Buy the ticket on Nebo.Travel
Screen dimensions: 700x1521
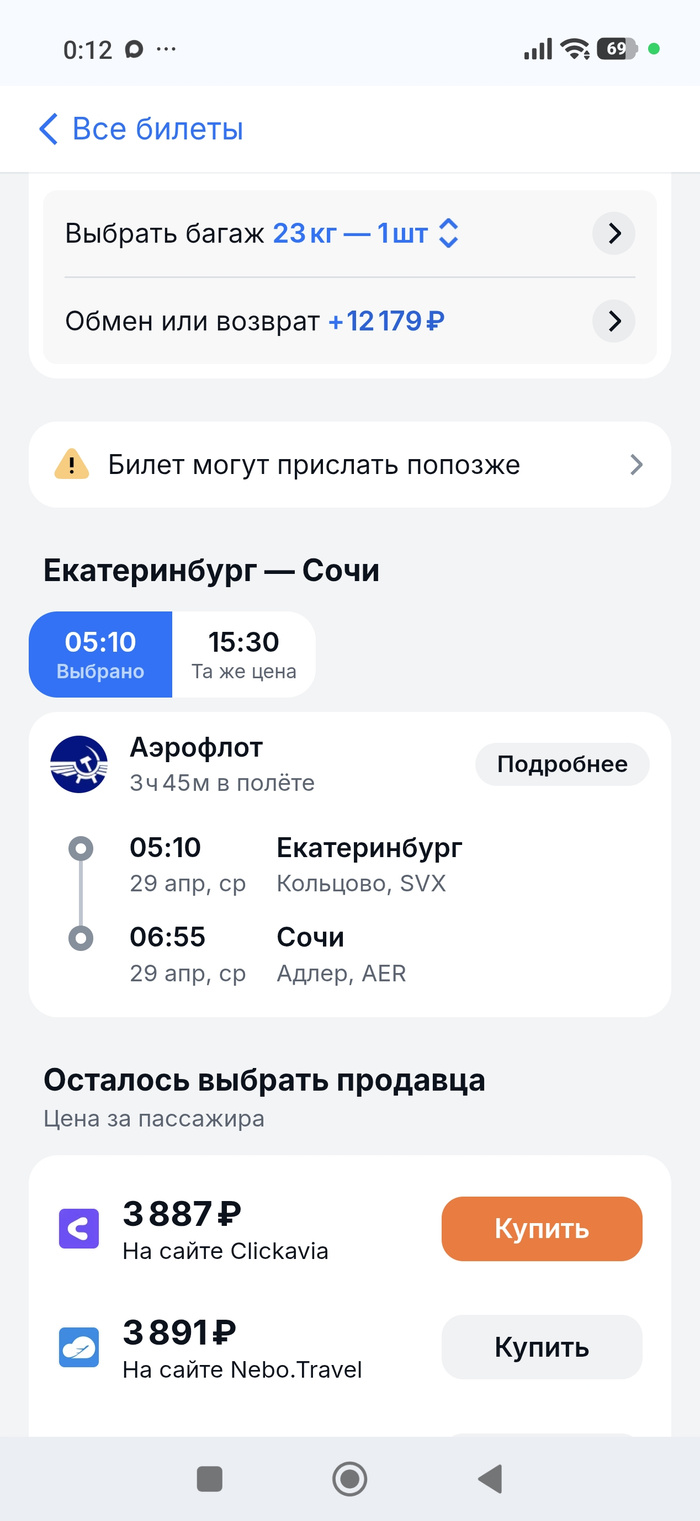[x=541, y=1347]
